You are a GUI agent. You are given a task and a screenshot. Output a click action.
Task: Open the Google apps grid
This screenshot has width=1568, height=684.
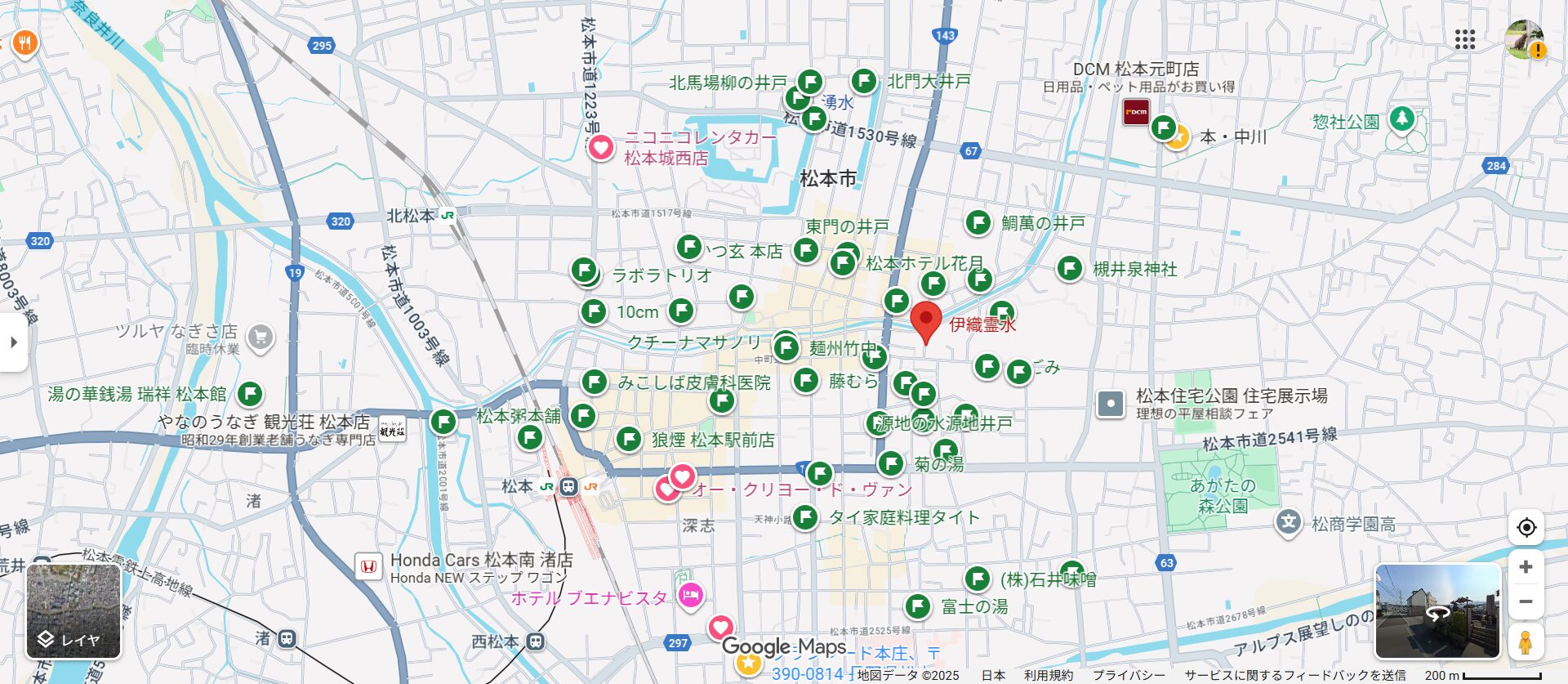click(1465, 39)
